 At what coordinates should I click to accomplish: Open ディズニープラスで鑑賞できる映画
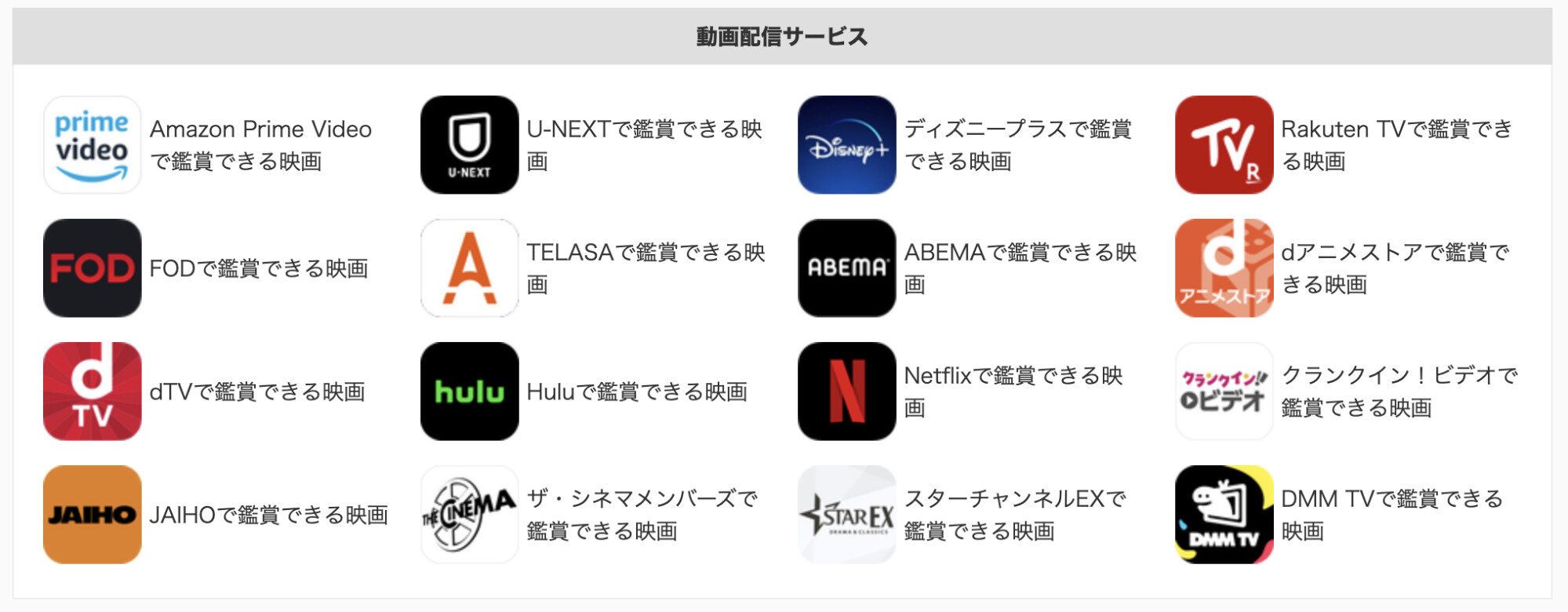[1017, 145]
